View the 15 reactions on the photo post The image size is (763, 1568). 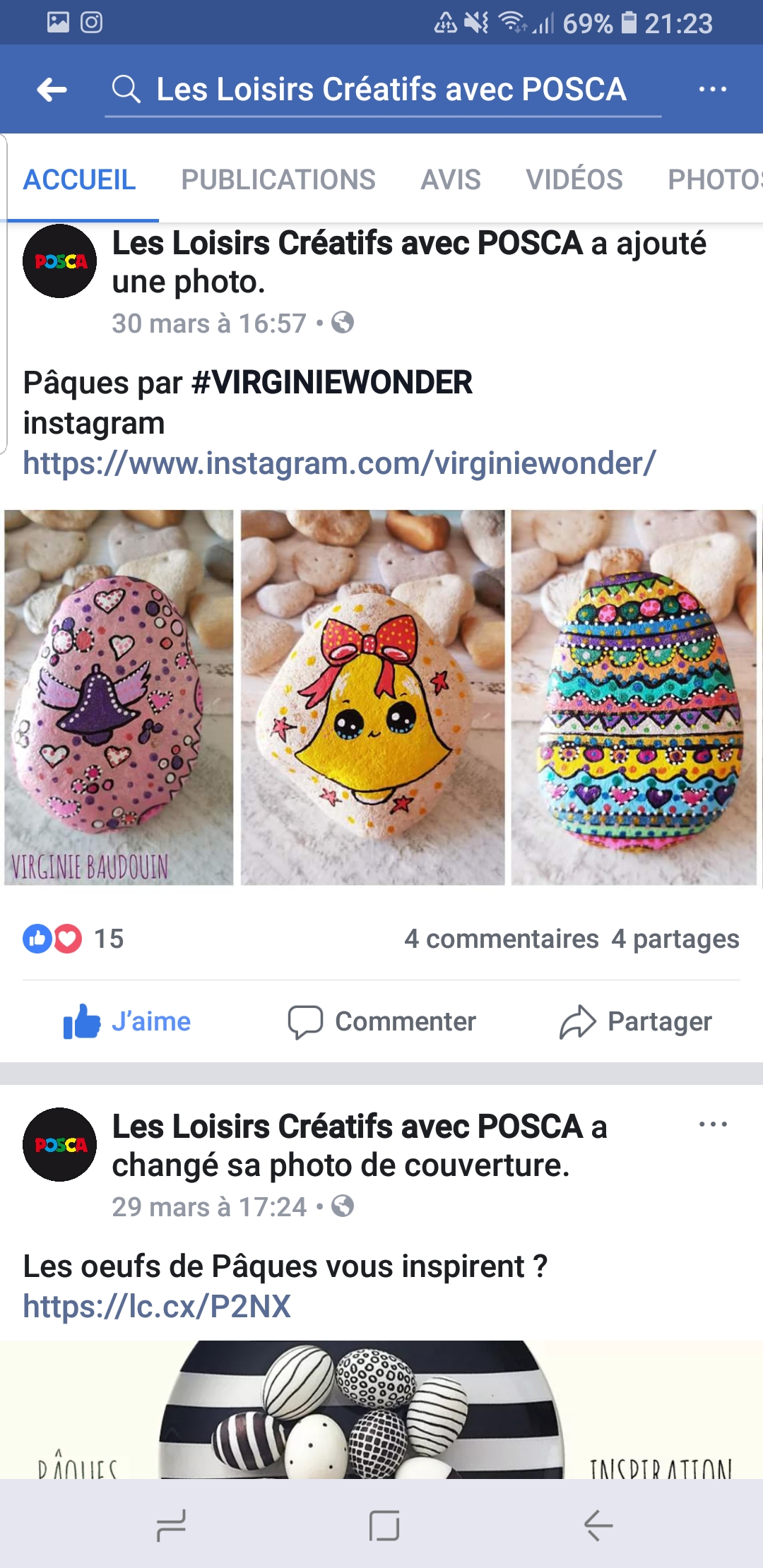click(x=73, y=939)
